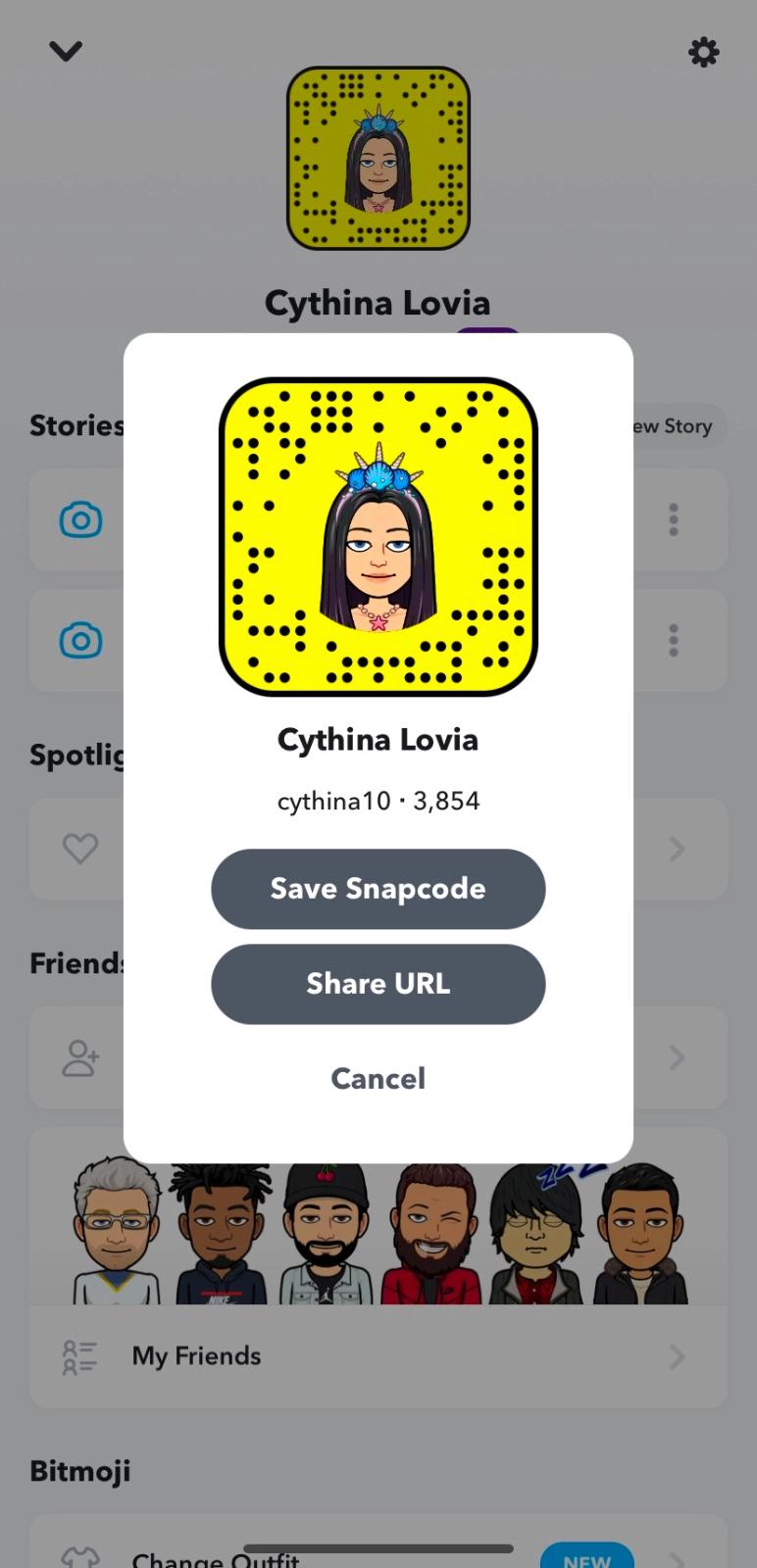Save the Snapcode to the device

(378, 889)
